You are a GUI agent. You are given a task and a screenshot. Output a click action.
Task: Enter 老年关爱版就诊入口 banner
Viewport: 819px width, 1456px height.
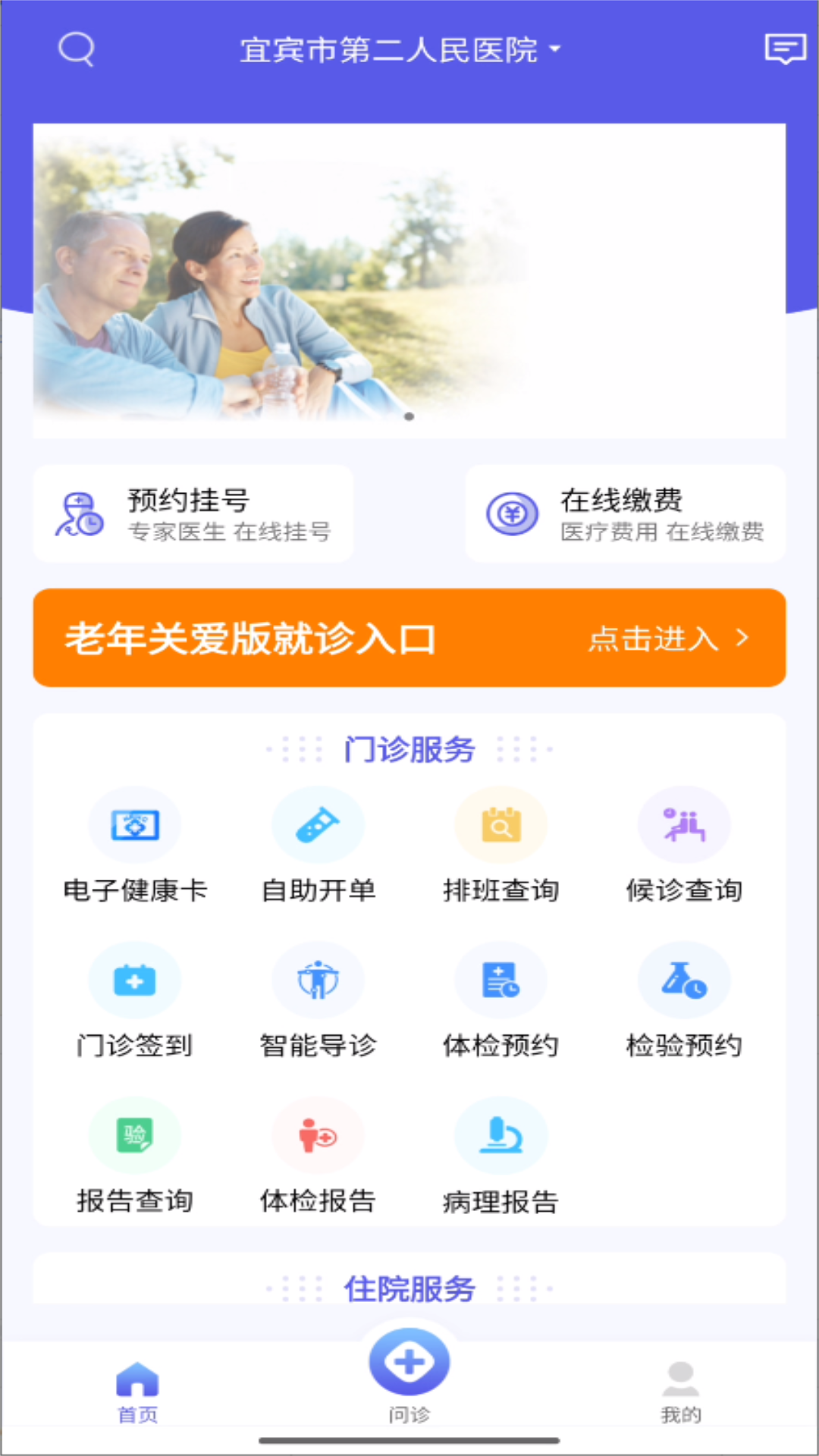point(409,638)
